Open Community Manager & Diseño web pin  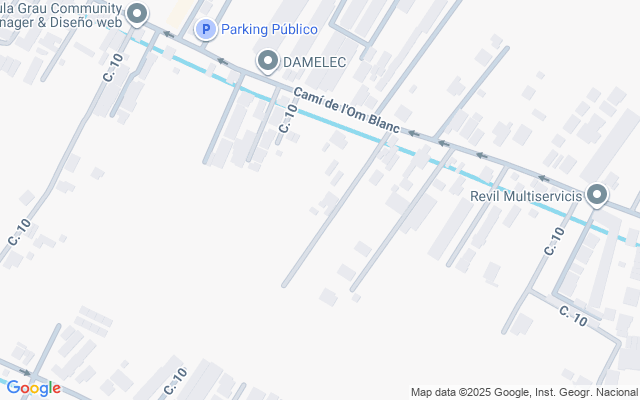point(138,14)
